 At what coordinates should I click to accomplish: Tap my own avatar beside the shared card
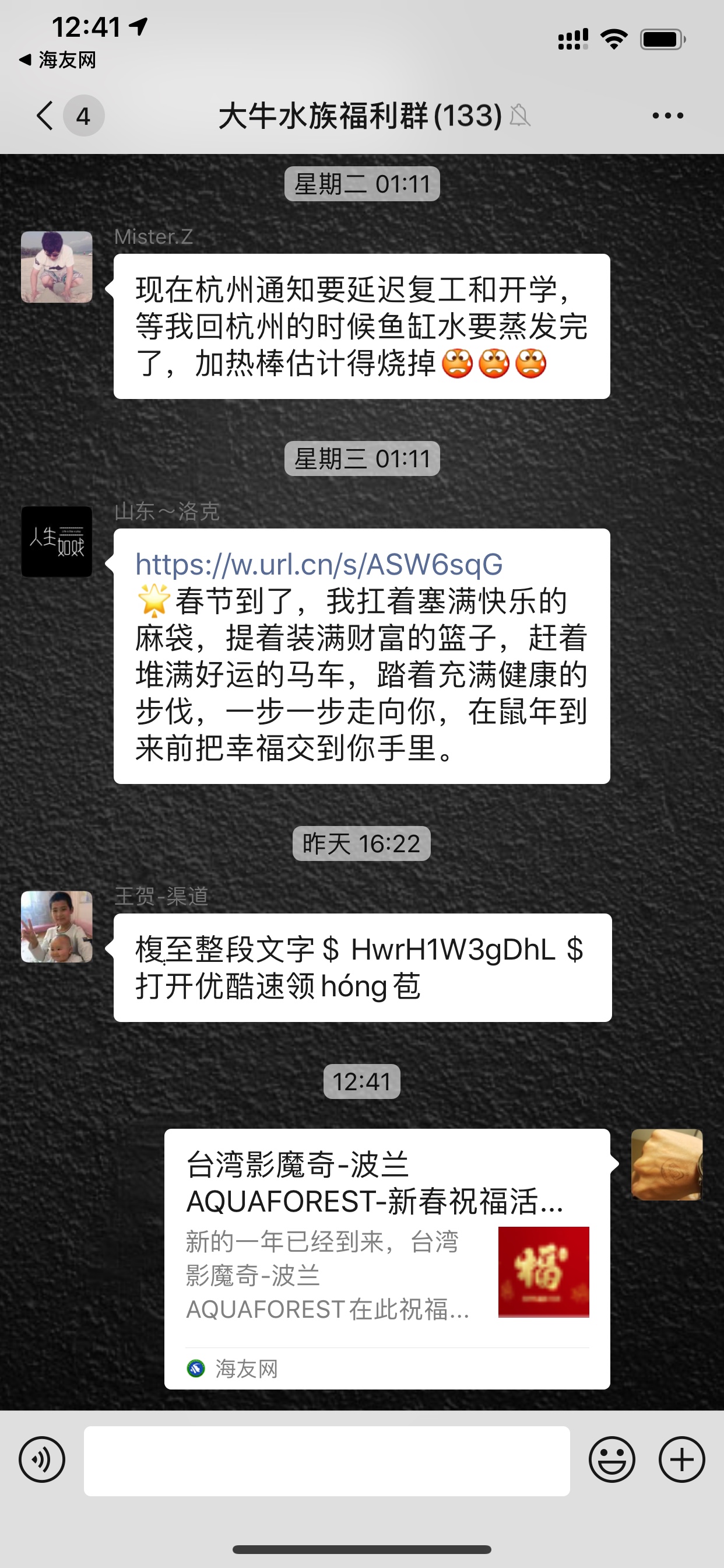click(667, 1164)
